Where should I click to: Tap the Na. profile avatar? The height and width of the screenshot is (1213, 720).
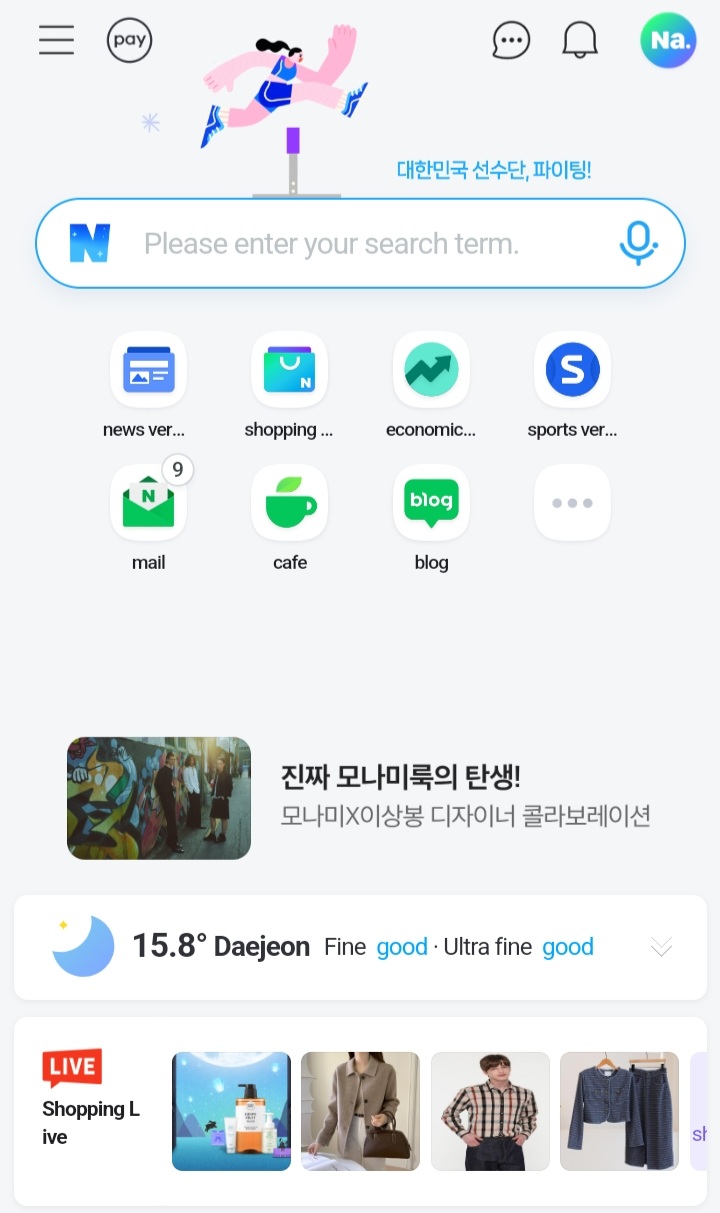667,40
